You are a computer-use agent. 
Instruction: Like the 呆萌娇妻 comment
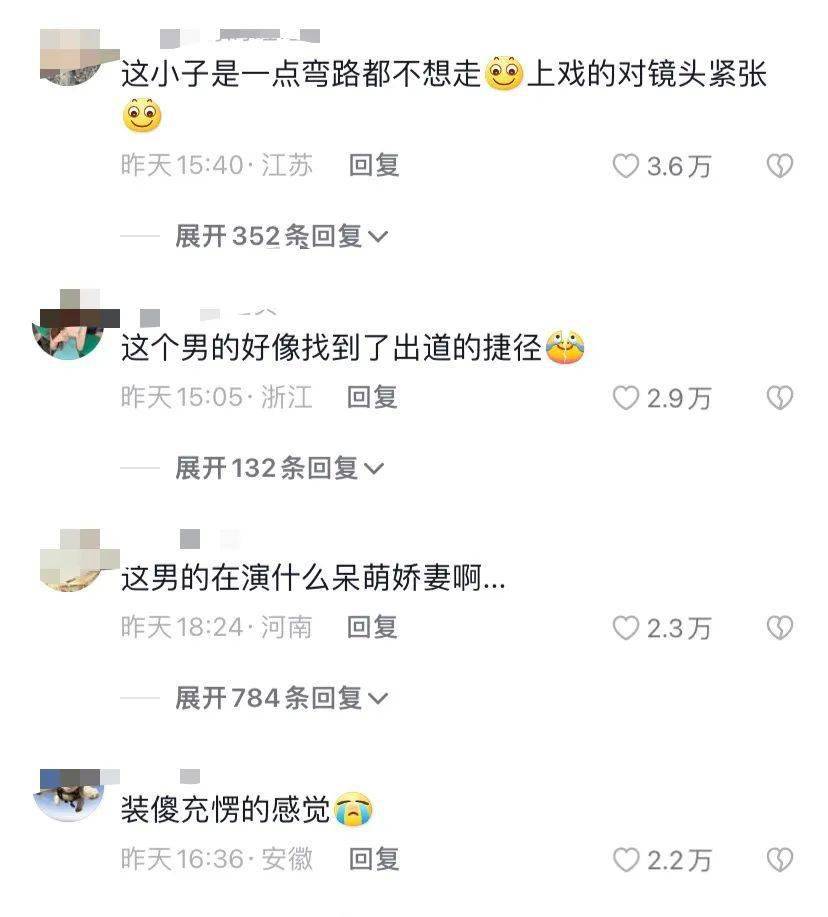[626, 628]
